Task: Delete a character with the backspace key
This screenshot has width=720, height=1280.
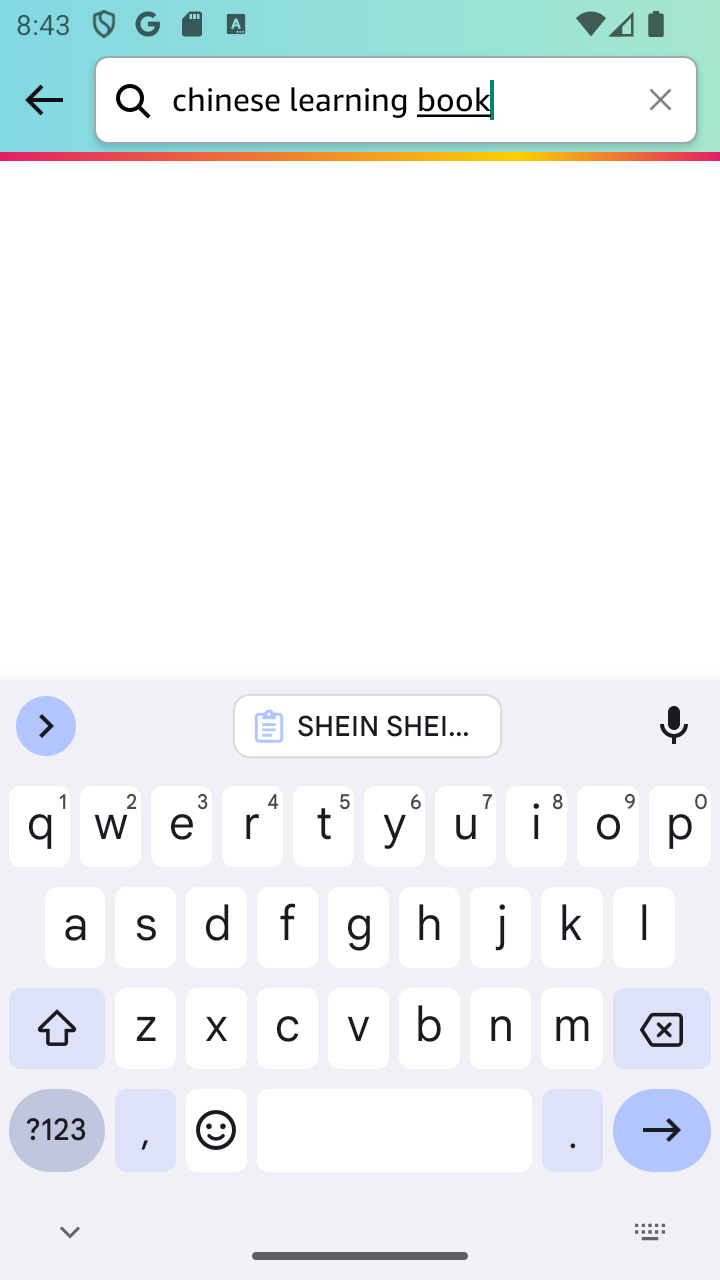Action: (x=661, y=1028)
